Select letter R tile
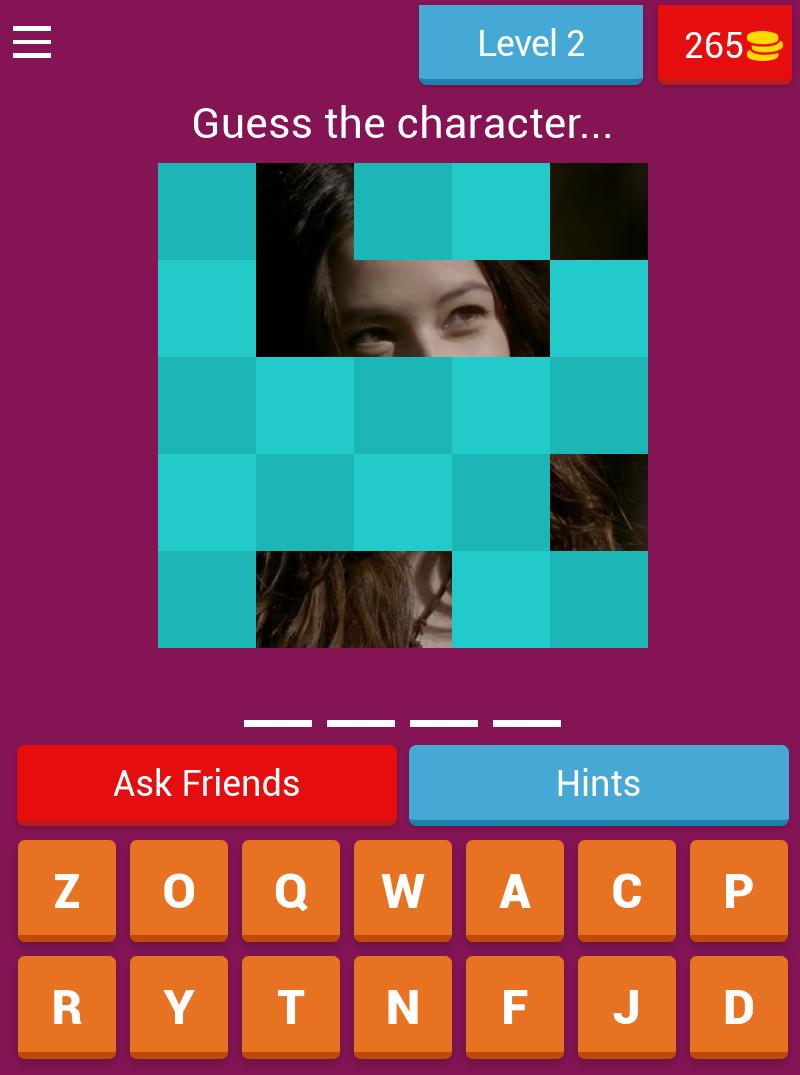This screenshot has height=1075, width=800. point(67,1006)
